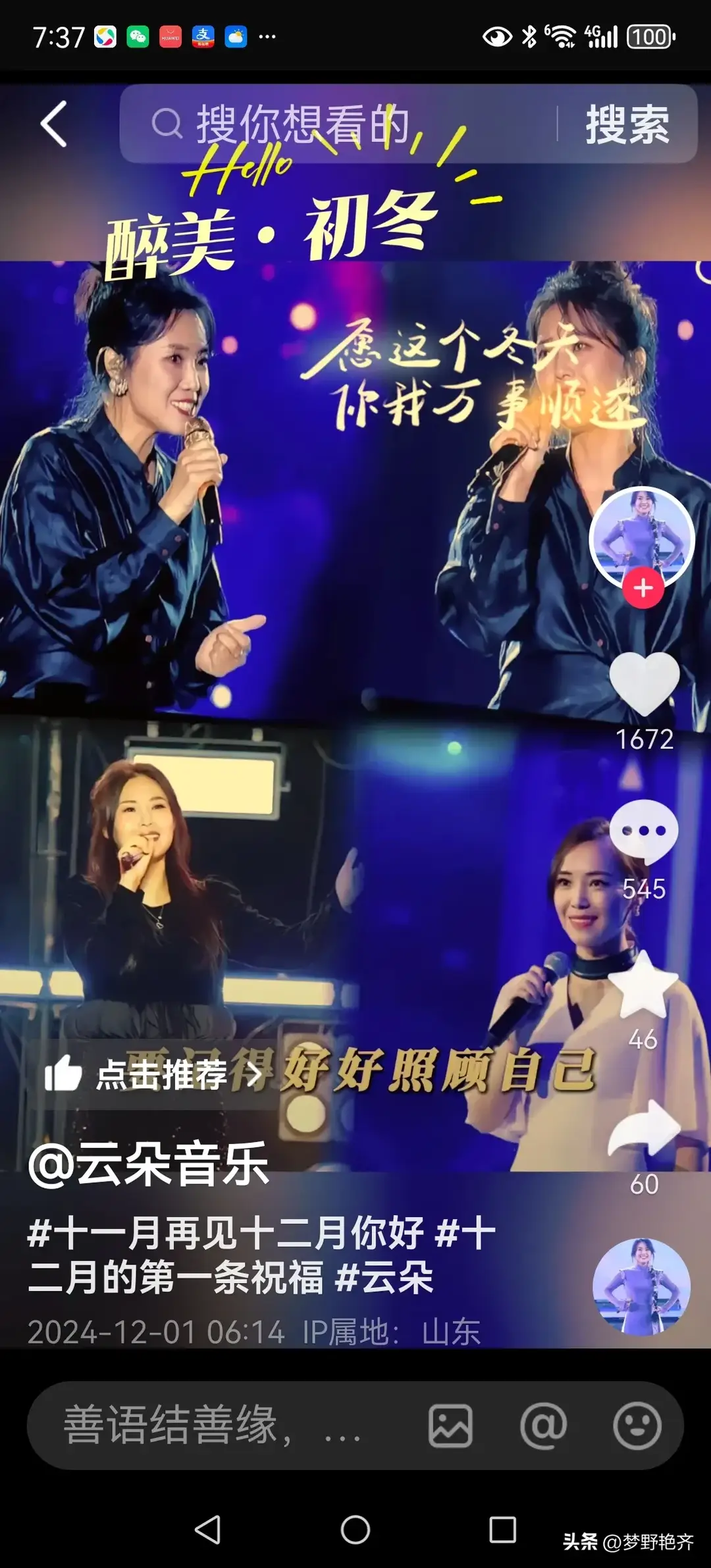Open recent apps via square button
The width and height of the screenshot is (711, 1568).
(x=502, y=1529)
